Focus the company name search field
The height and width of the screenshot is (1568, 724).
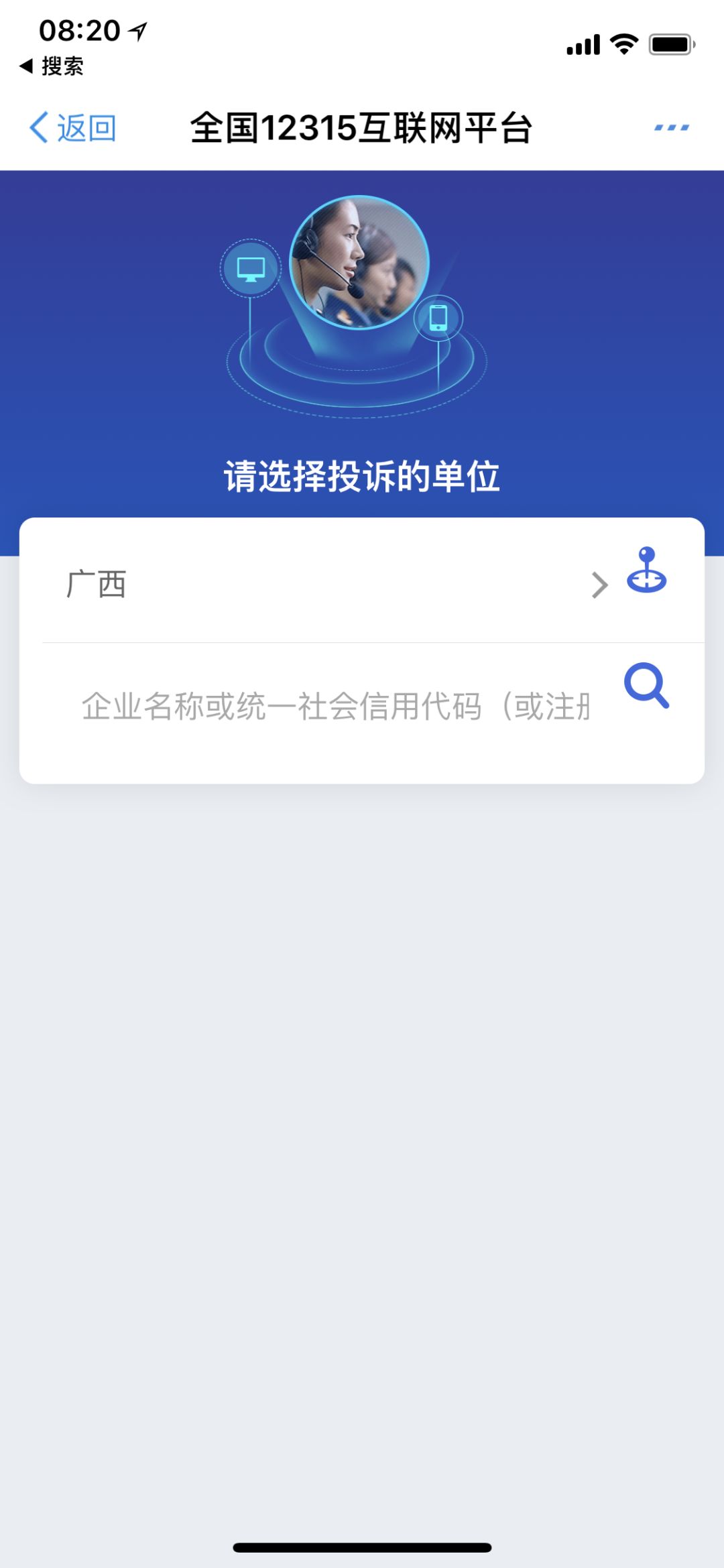[335, 706]
